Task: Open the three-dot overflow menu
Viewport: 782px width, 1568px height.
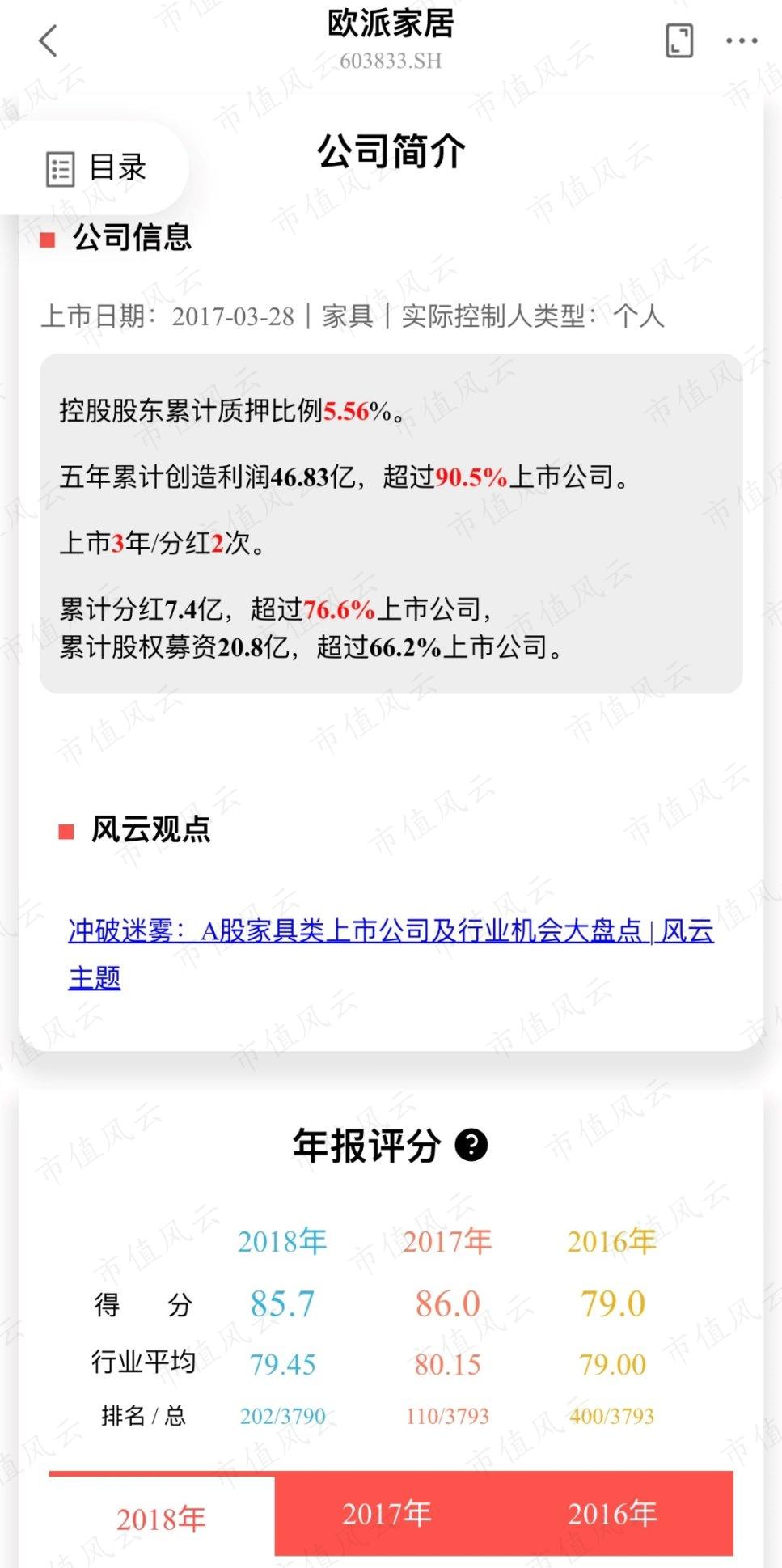Action: tap(742, 40)
